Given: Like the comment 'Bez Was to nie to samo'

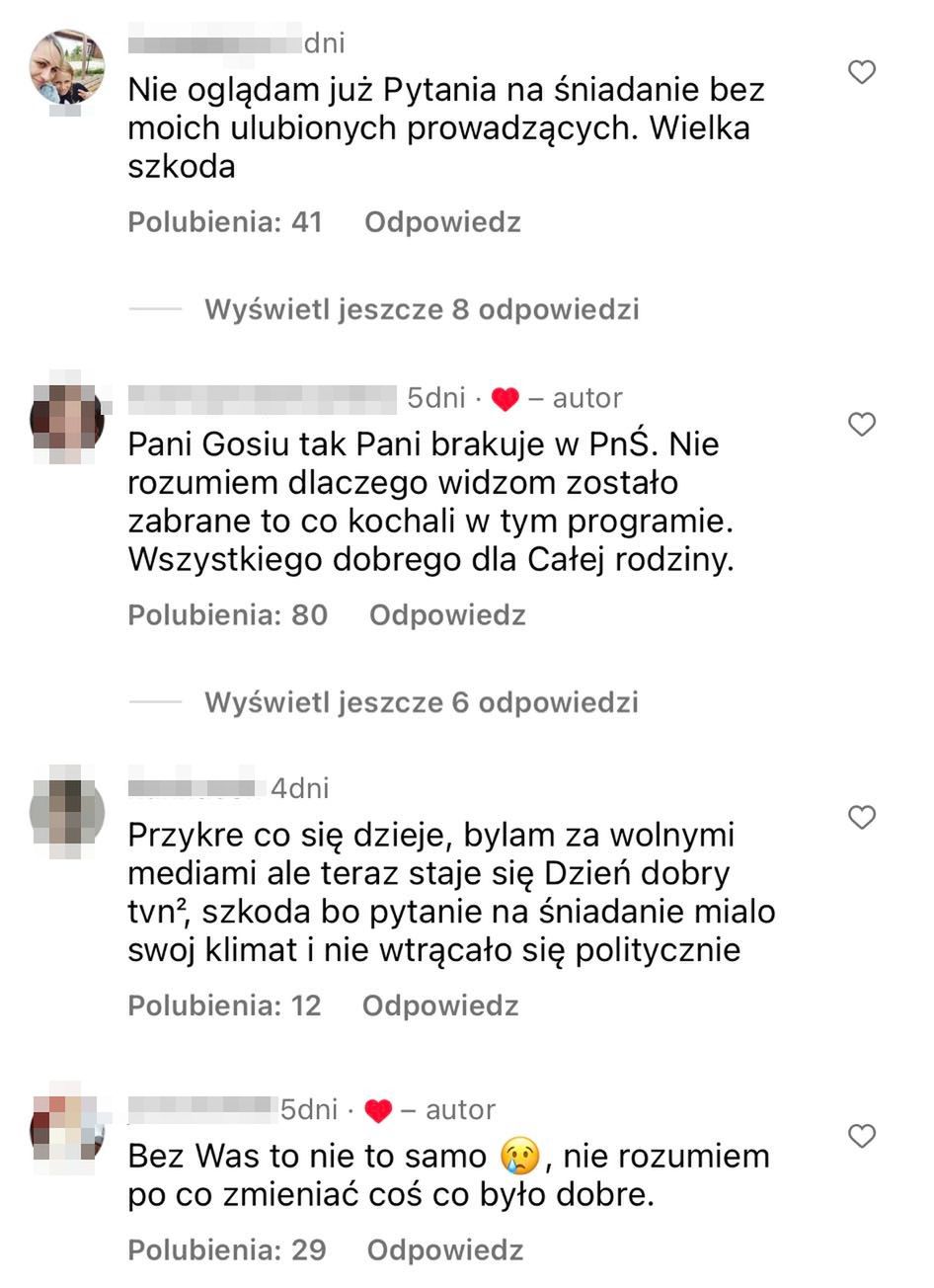Looking at the screenshot, I should tap(862, 1136).
